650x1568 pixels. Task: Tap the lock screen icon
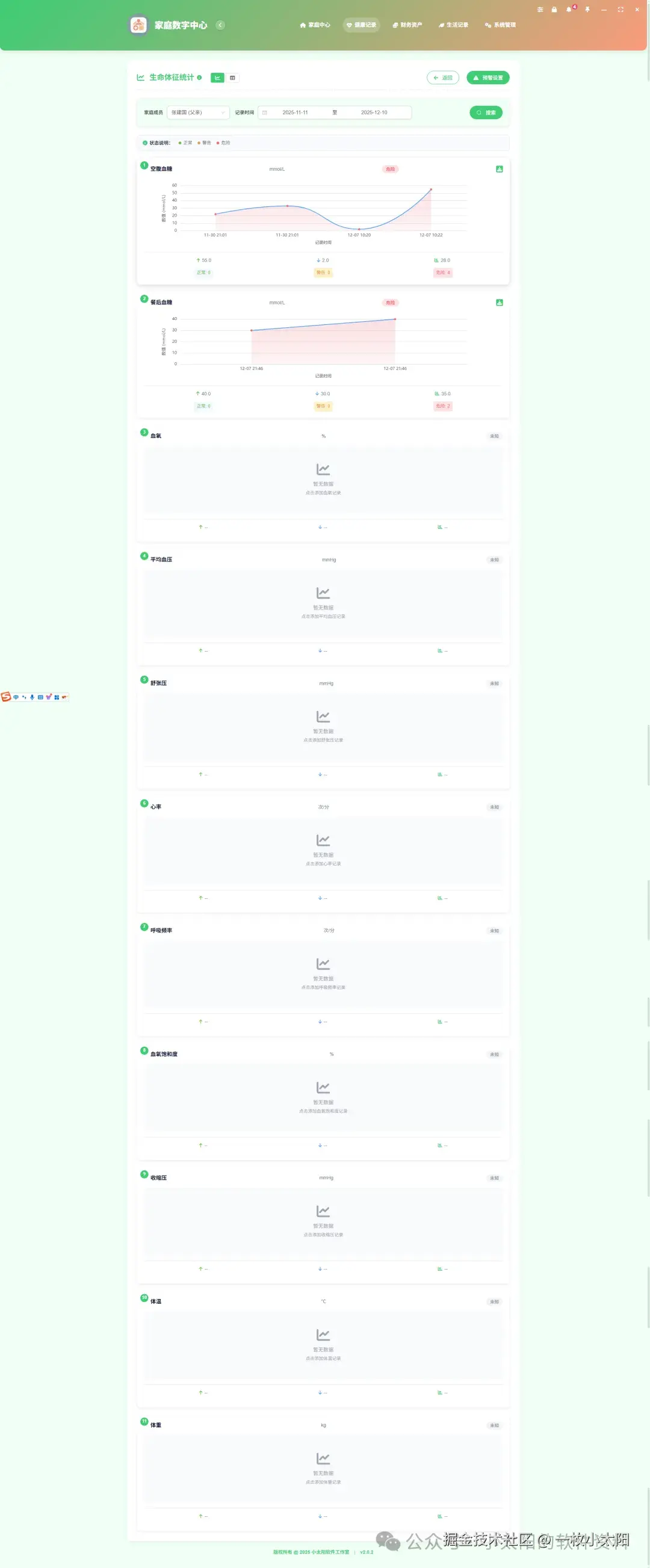pyautogui.click(x=554, y=10)
